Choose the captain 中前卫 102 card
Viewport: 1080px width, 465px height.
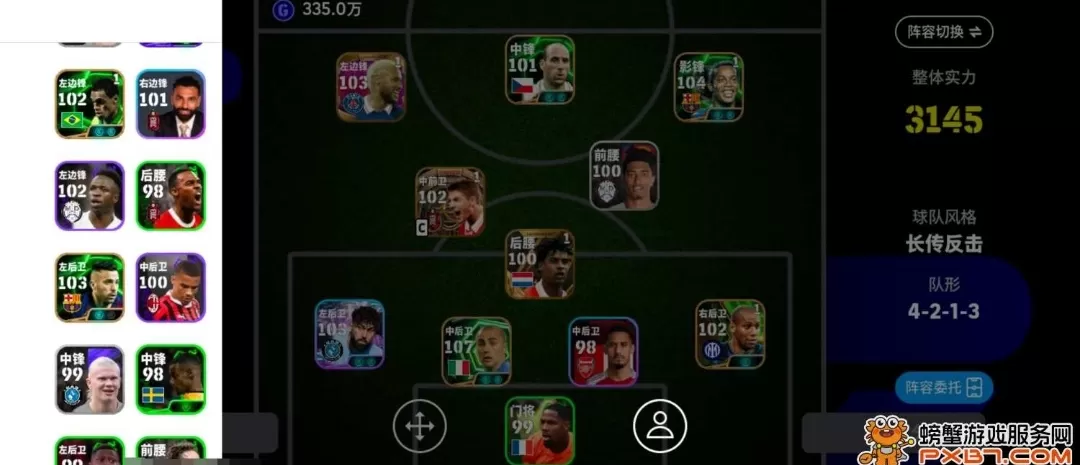tap(450, 202)
